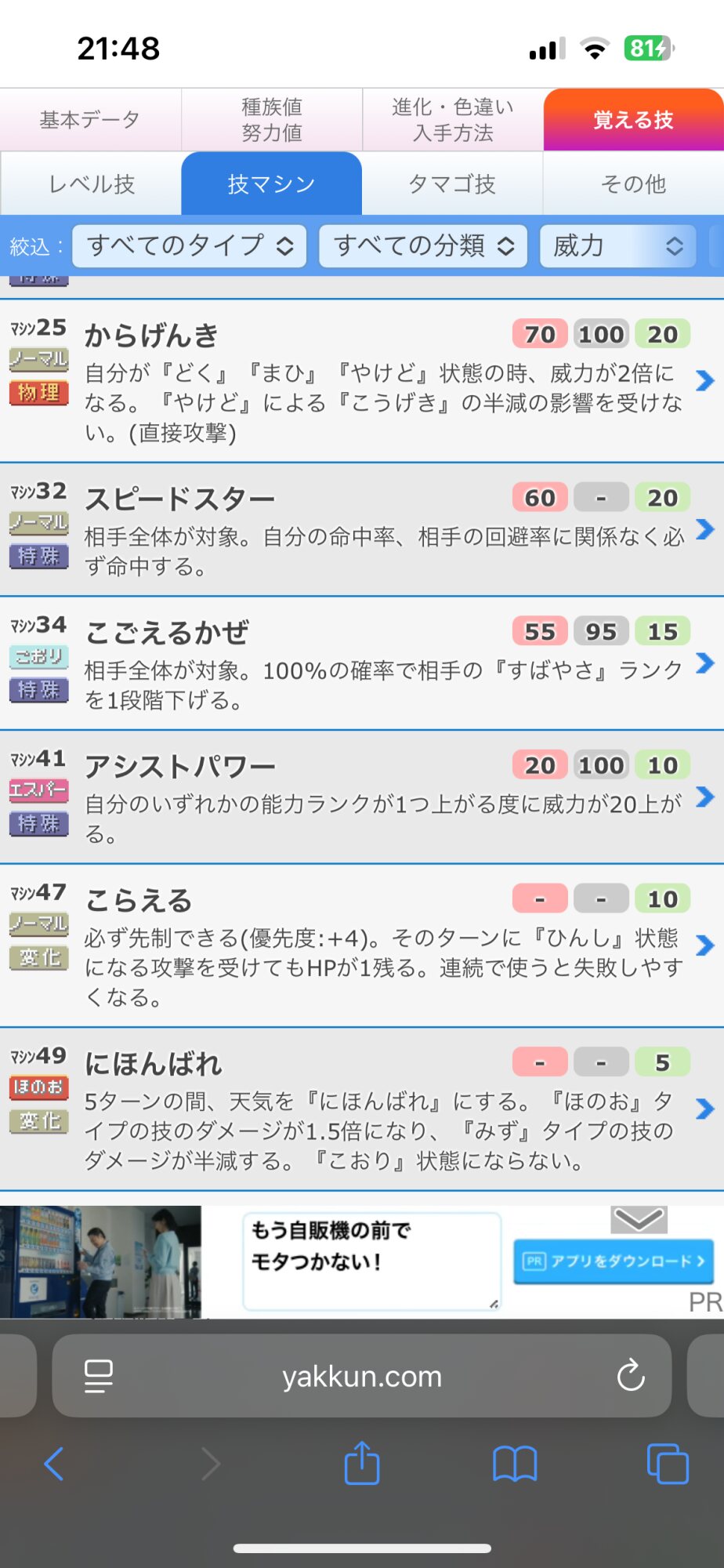This screenshot has height=1568, width=724.
Task: Select the アシストパワー move
Action: (x=180, y=767)
